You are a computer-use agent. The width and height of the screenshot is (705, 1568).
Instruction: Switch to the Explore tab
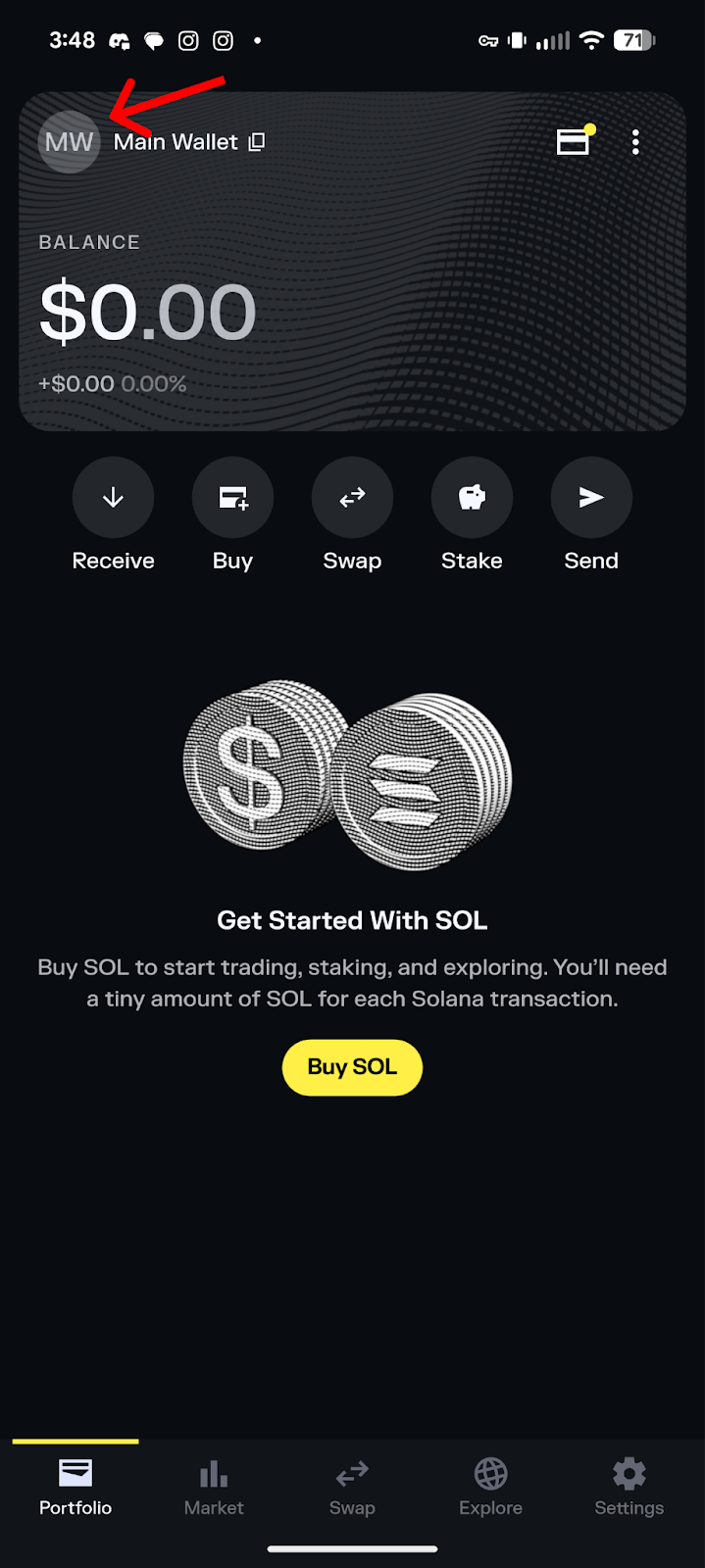490,1487
